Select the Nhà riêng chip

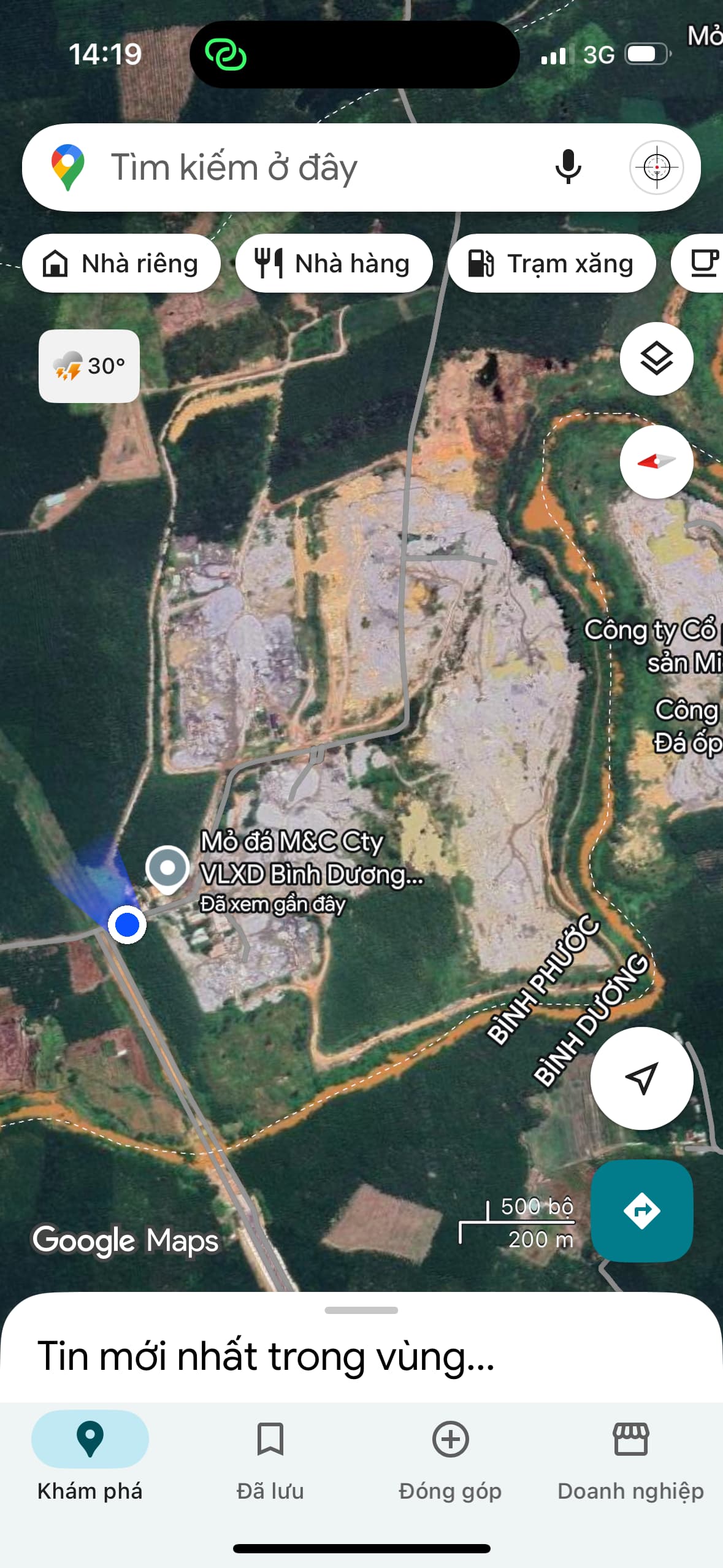[121, 263]
